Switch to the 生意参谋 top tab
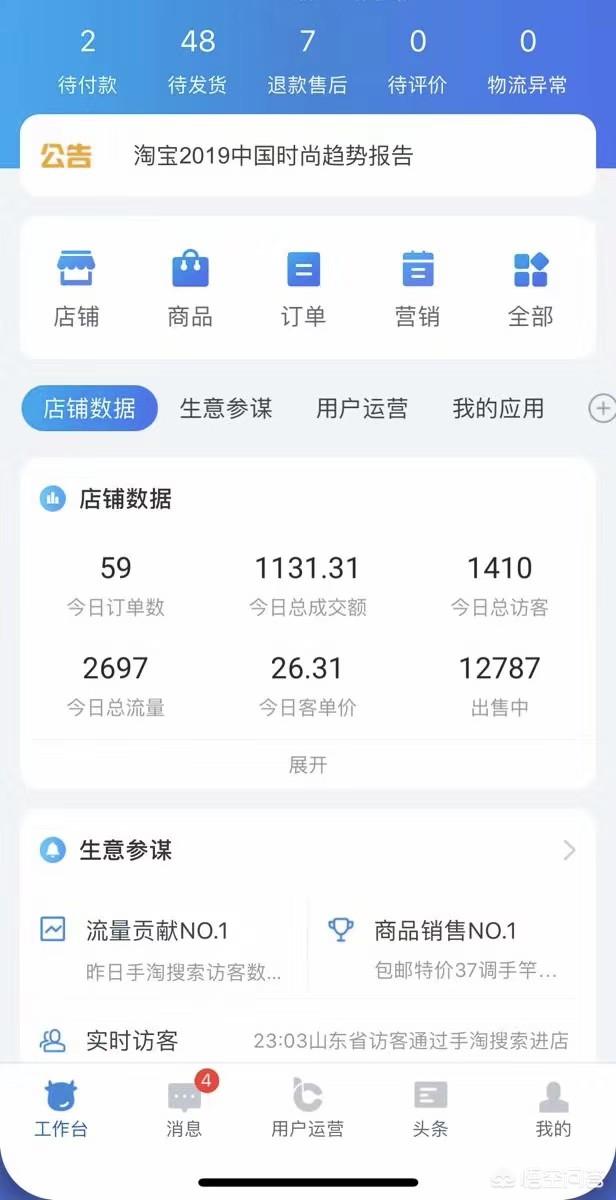 226,408
